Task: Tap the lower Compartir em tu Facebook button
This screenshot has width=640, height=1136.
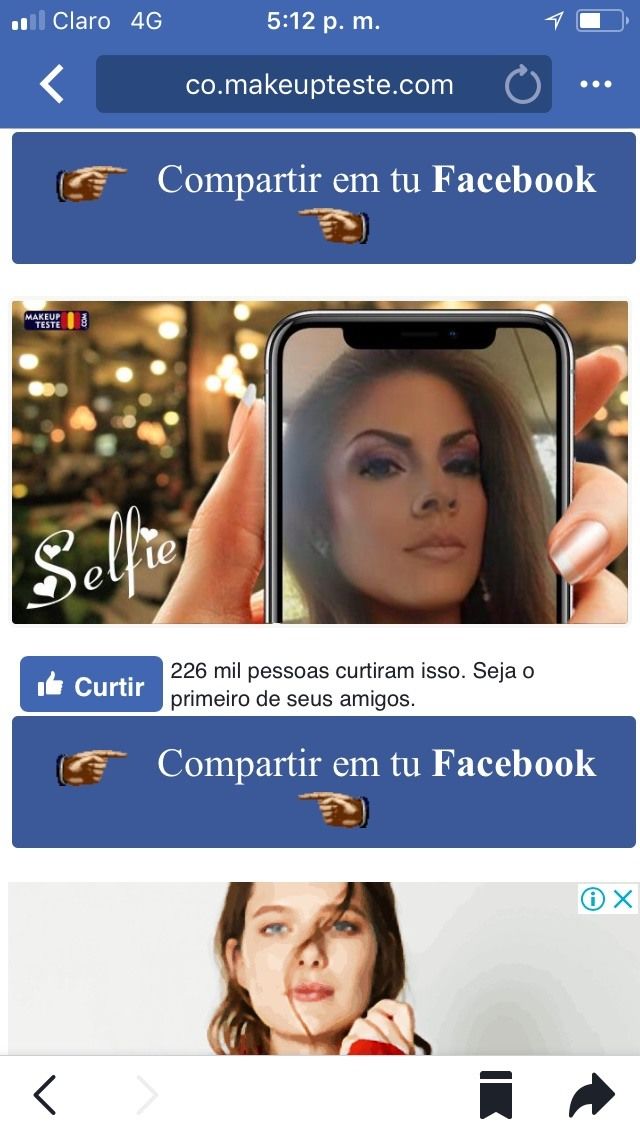Action: (324, 782)
